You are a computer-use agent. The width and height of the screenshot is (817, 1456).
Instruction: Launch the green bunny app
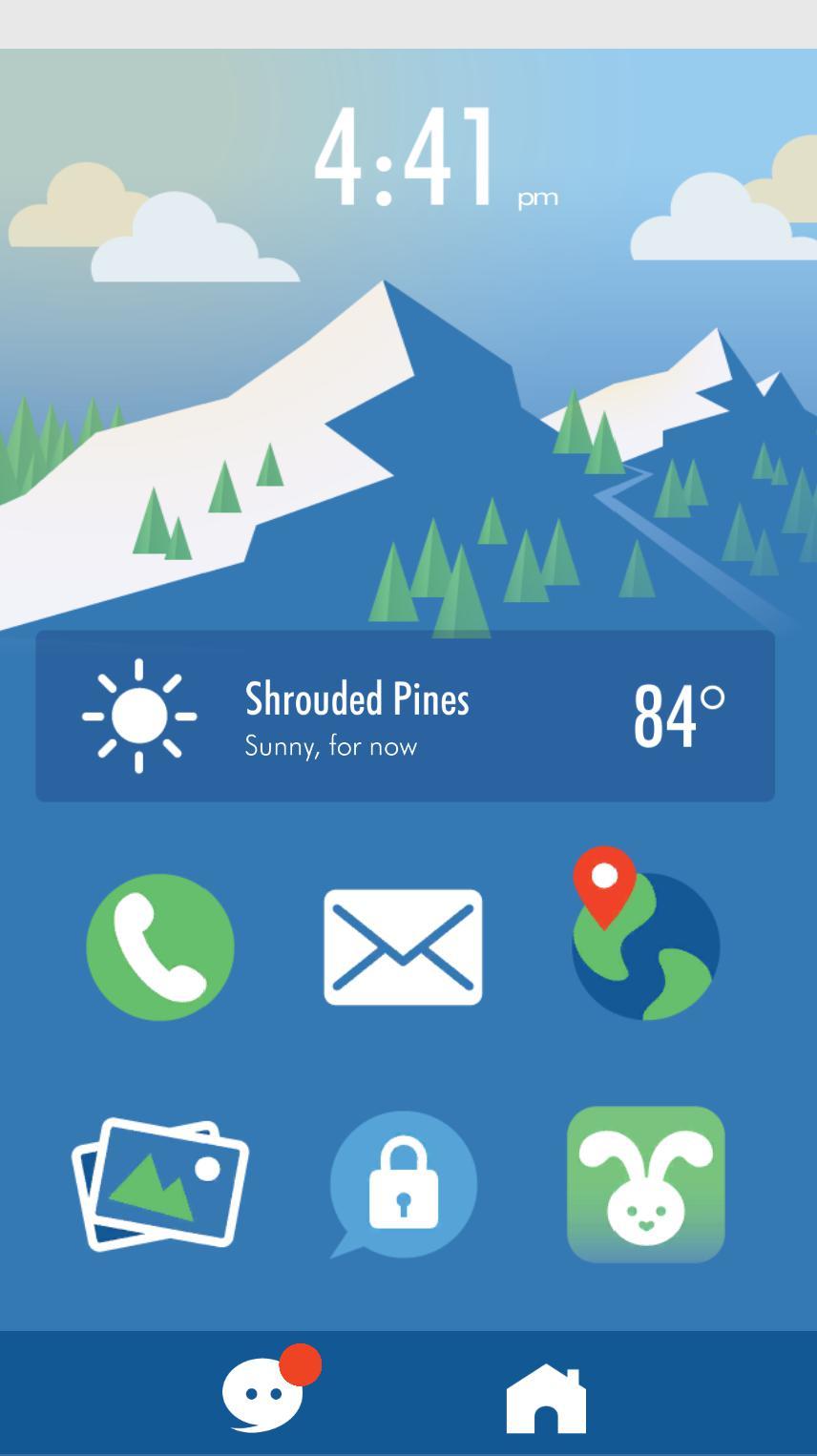[645, 1184]
